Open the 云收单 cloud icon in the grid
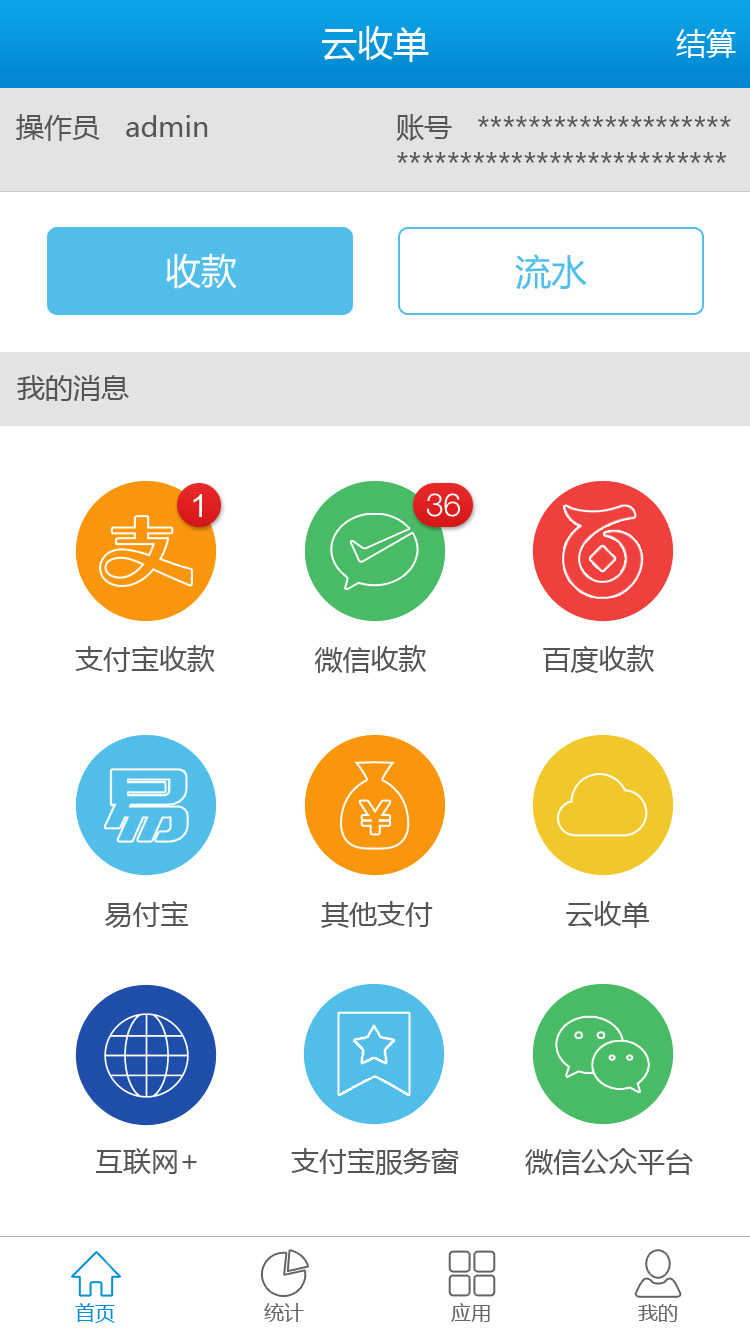 click(x=603, y=805)
